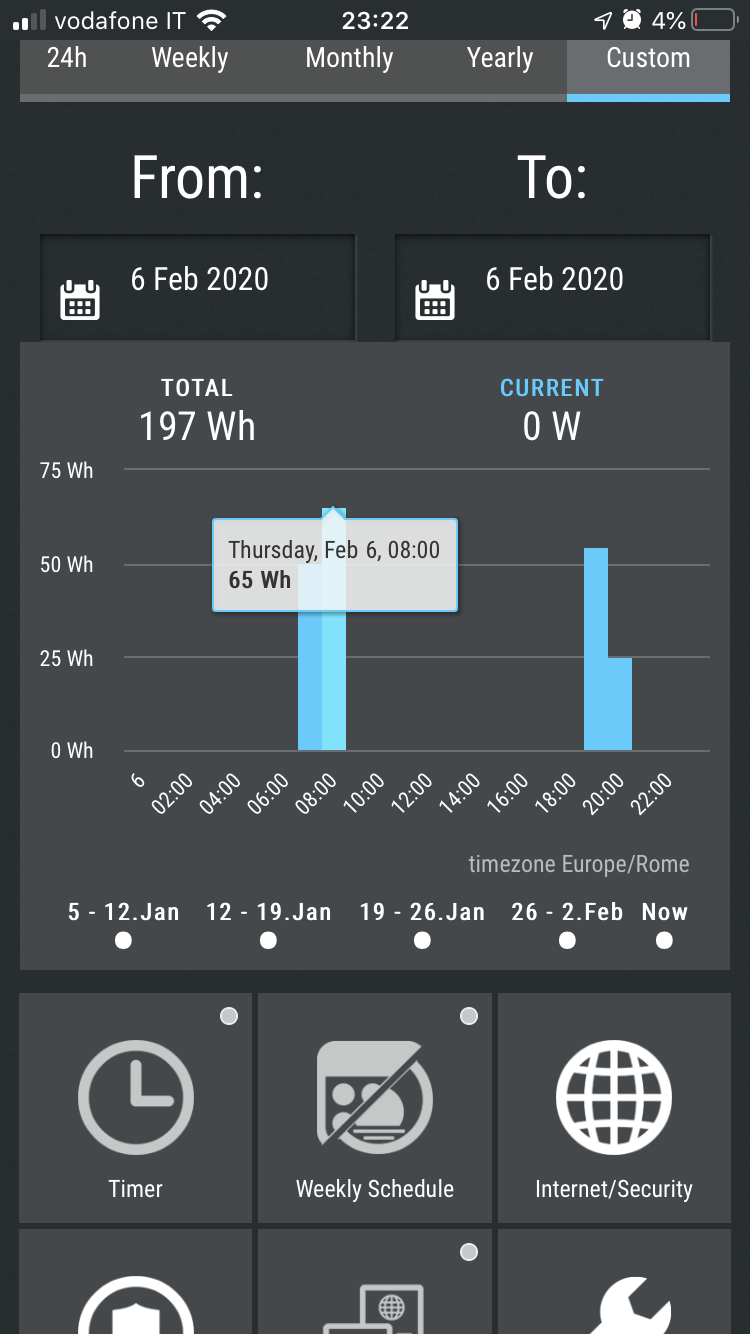This screenshot has height=1334, width=750.
Task: Jump to the 12 - 19.Jan week
Action: tap(268, 940)
